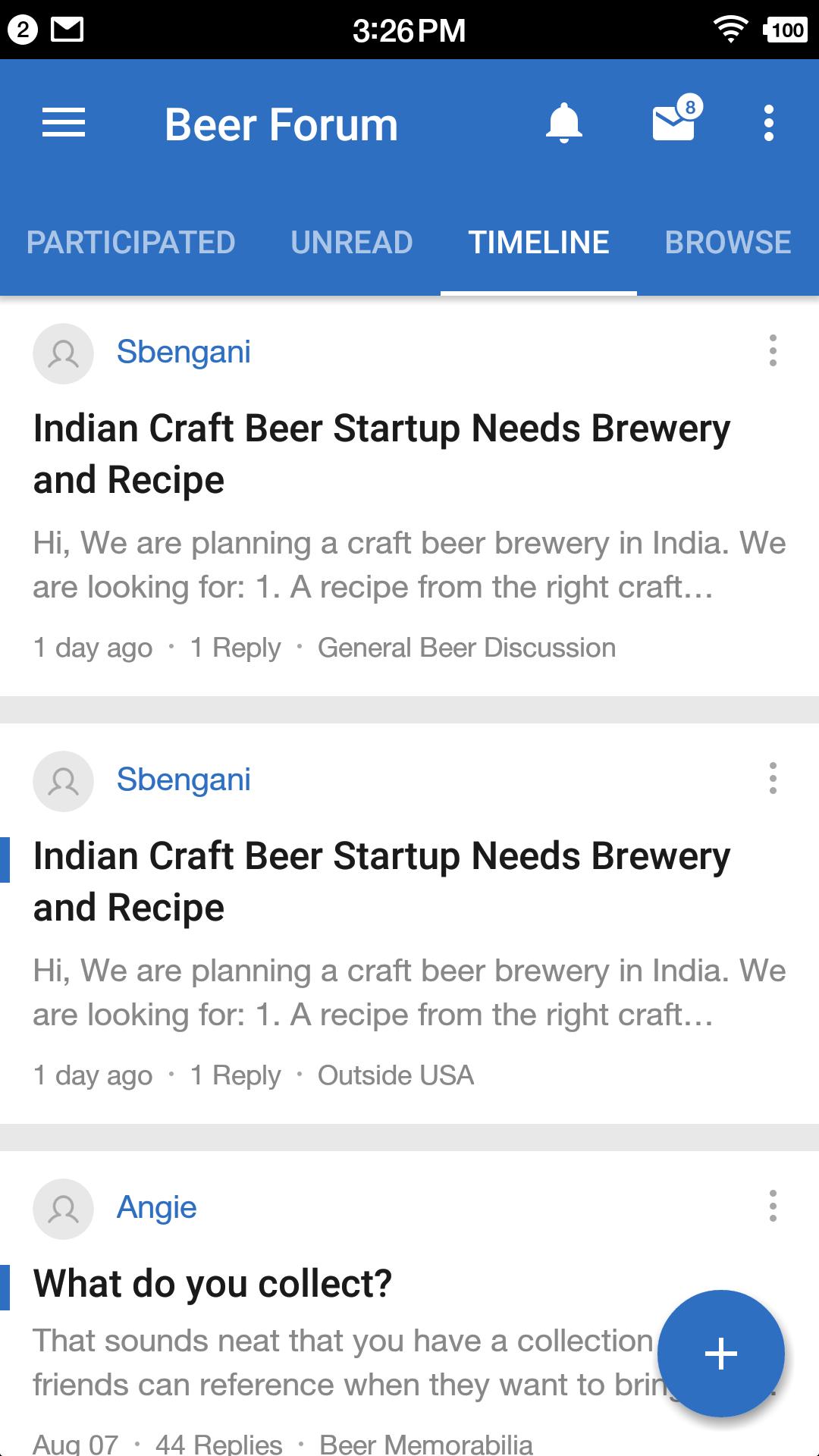Switch to the PARTICIPATED tab
The image size is (819, 1456).
130,241
